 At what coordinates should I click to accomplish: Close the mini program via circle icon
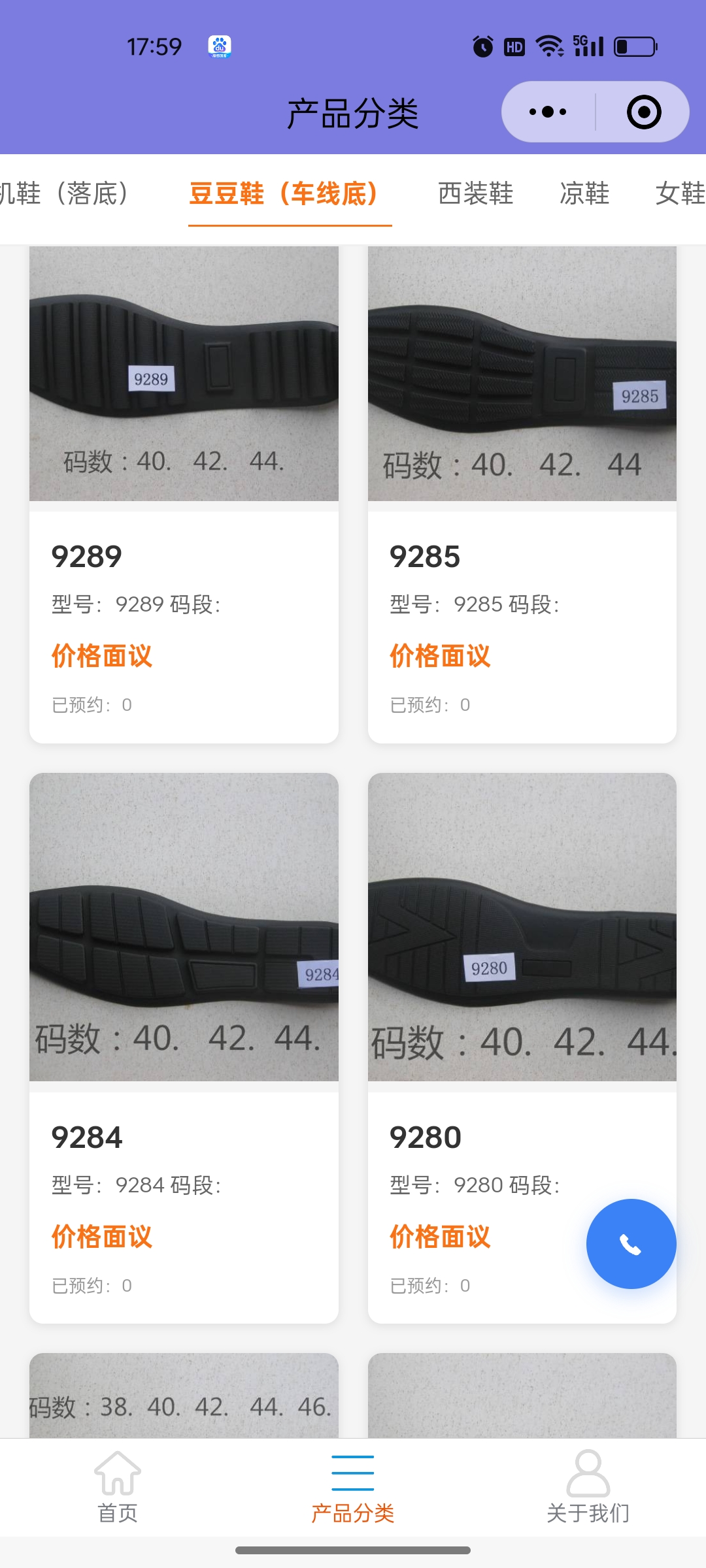tap(644, 112)
